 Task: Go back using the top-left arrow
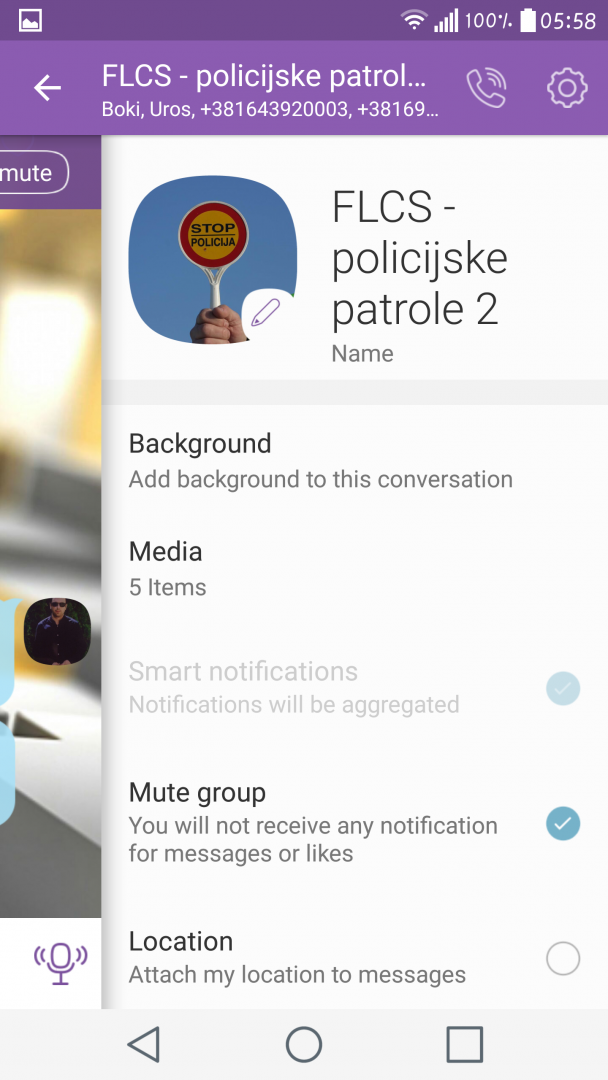[47, 88]
